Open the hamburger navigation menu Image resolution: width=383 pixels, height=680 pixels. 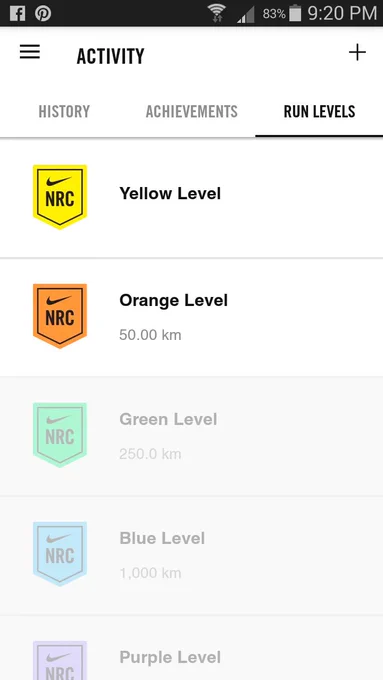tap(30, 52)
